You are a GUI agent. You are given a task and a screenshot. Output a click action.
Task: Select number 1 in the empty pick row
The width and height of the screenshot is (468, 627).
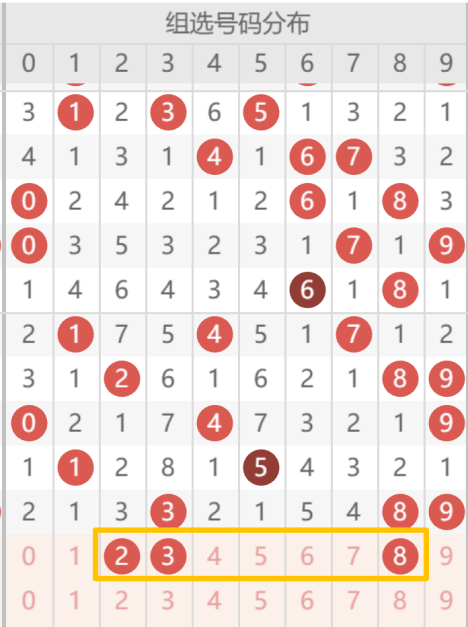(75, 600)
